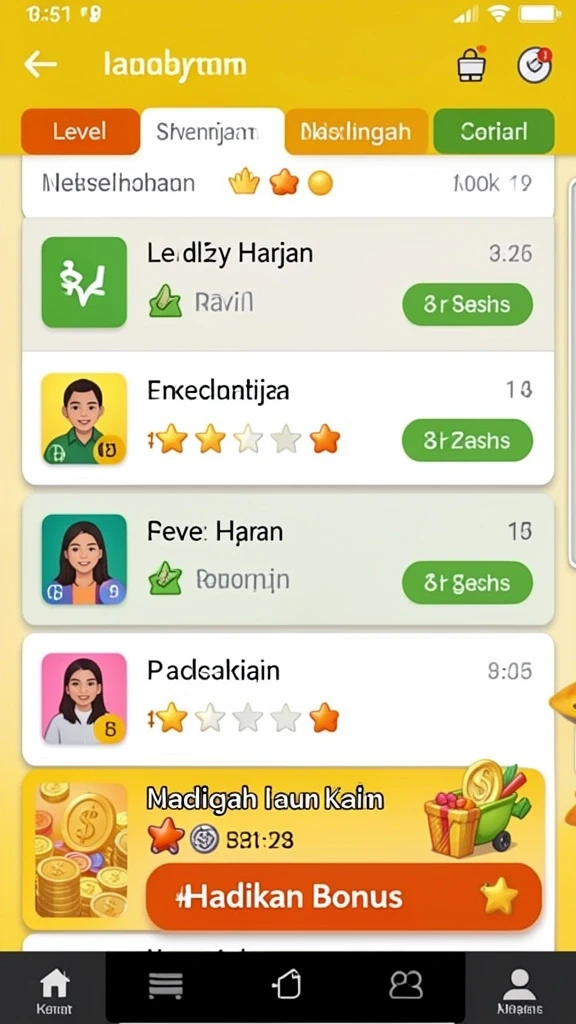This screenshot has height=1024, width=576.
Task: Open the shopping bag icon
Action: tap(472, 65)
